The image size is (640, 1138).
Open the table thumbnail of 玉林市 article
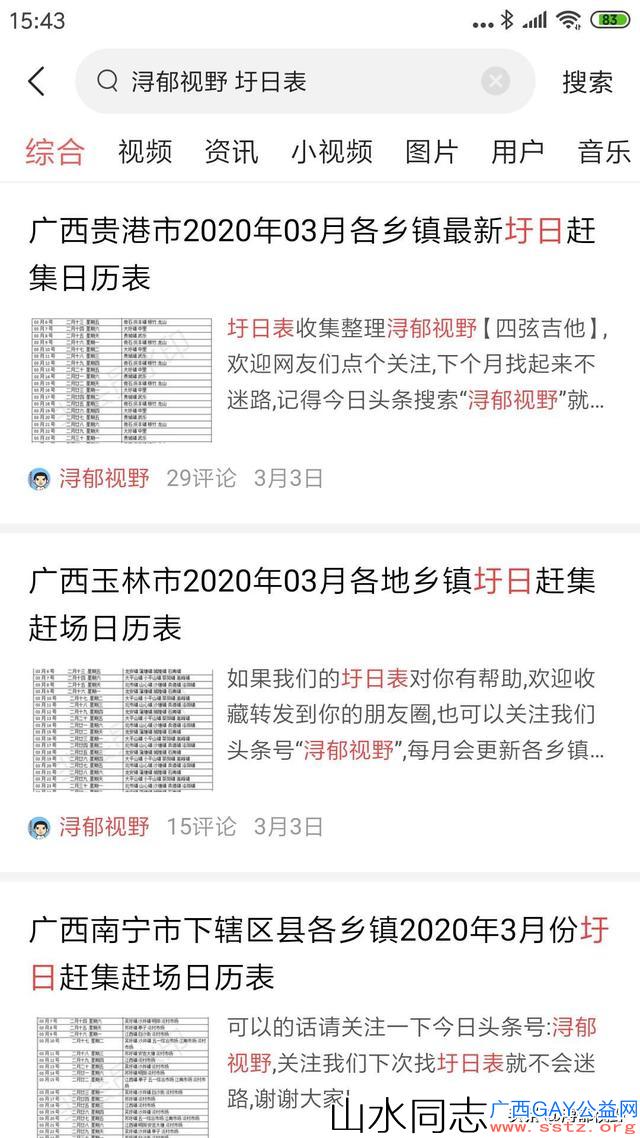coord(122,729)
